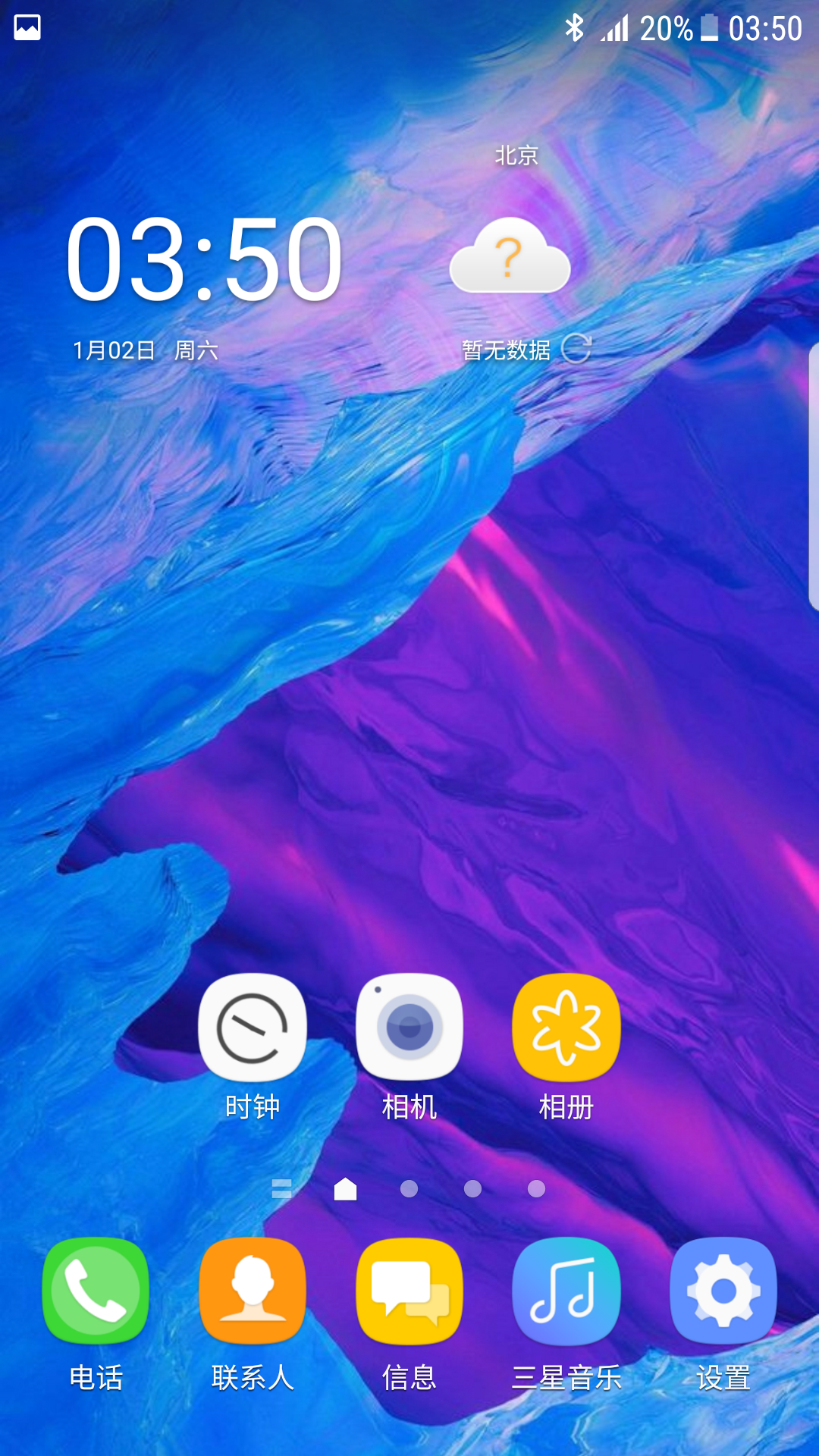Screen dimensions: 819x1456
Task: Open 联系人 contacts app
Action: tap(253, 1291)
